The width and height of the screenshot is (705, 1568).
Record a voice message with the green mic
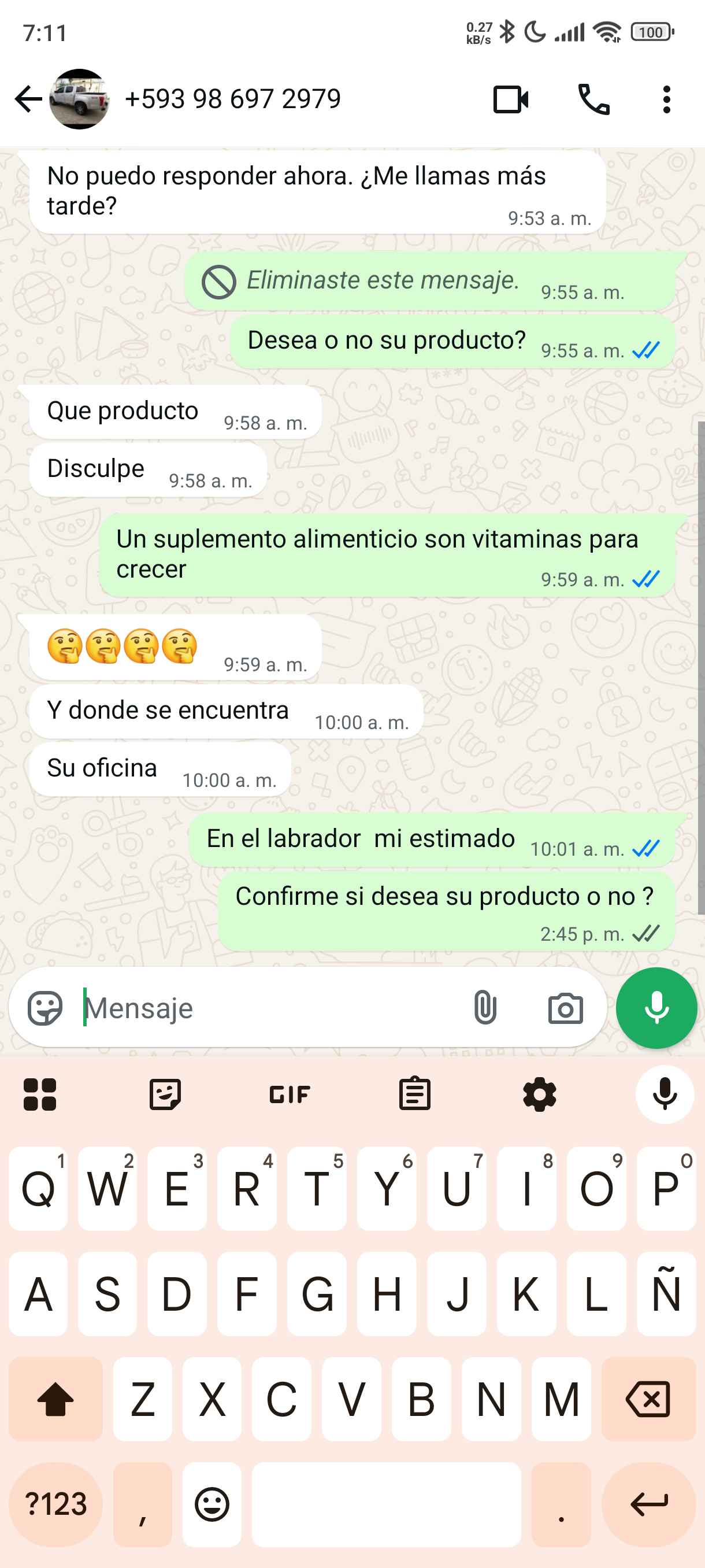tap(656, 1008)
